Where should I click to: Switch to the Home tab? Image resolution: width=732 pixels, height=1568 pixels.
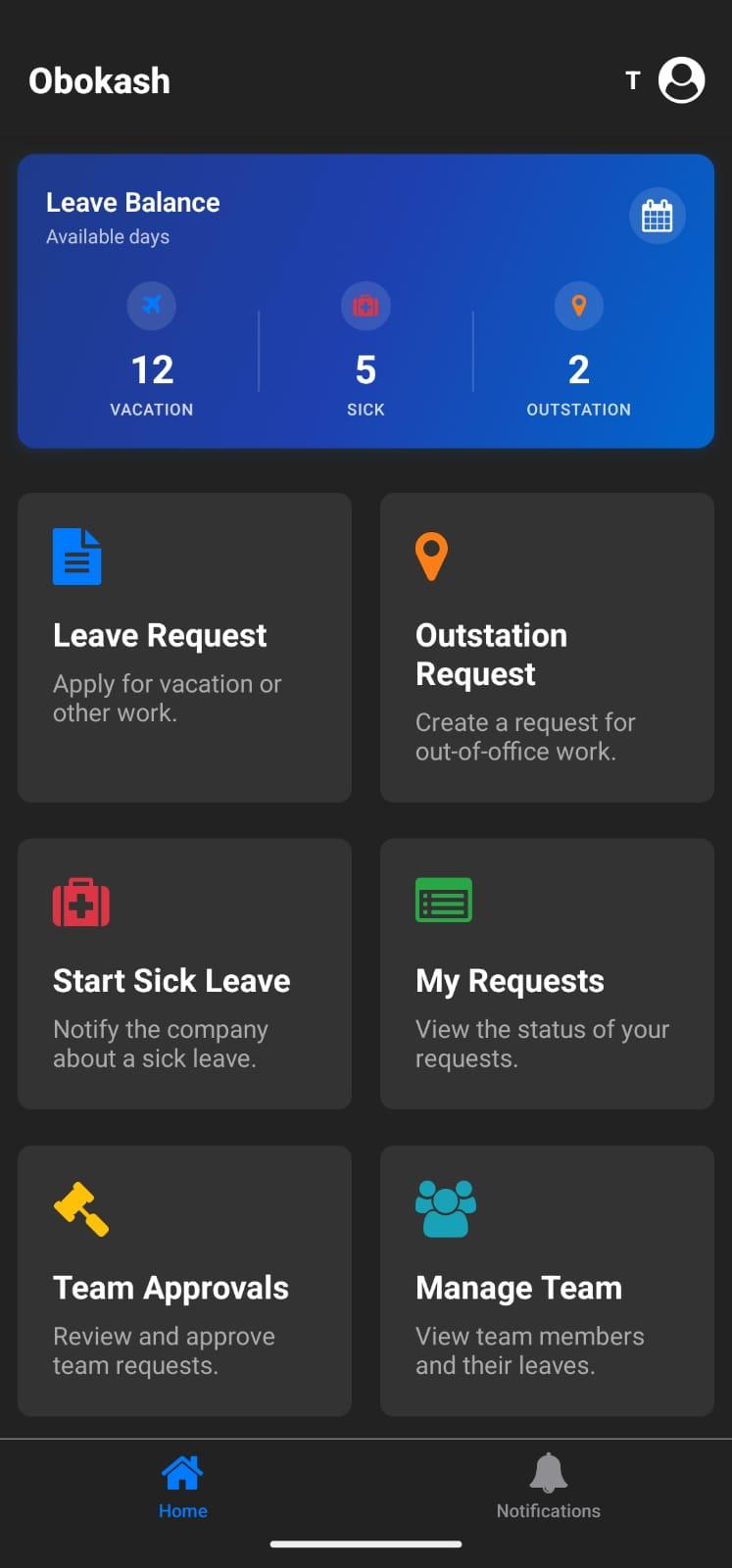[x=183, y=1486]
